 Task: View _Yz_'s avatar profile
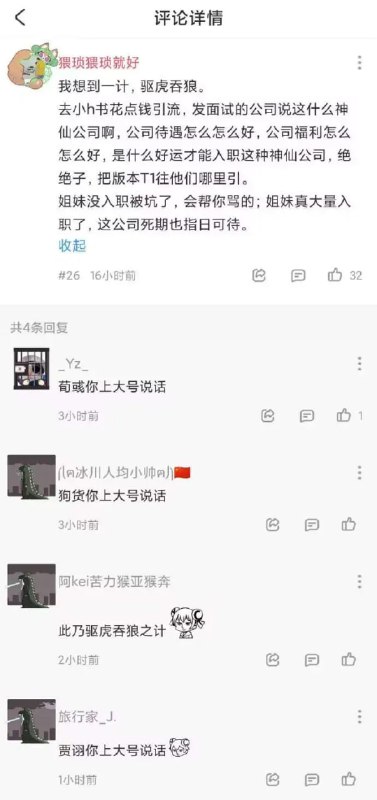click(32, 368)
